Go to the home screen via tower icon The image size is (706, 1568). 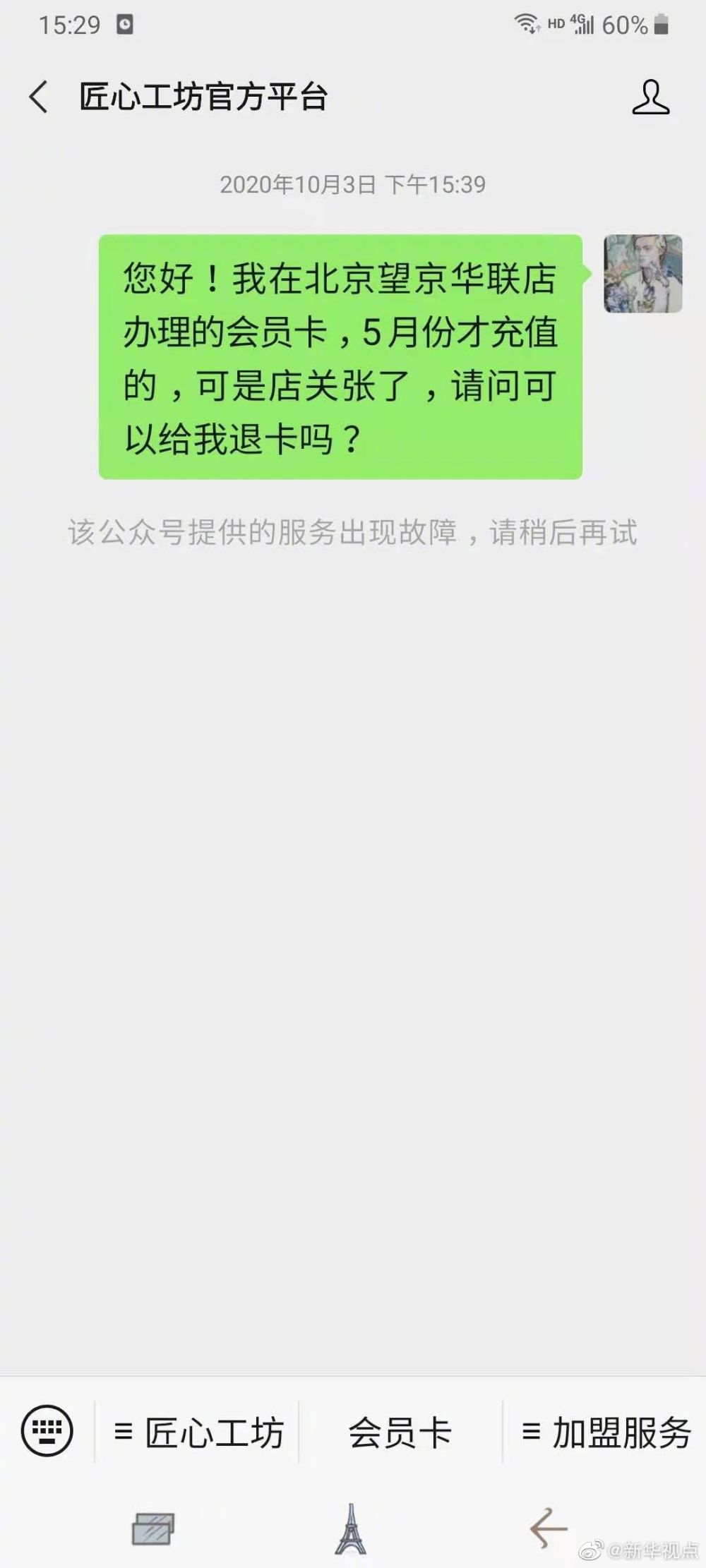tap(351, 1529)
